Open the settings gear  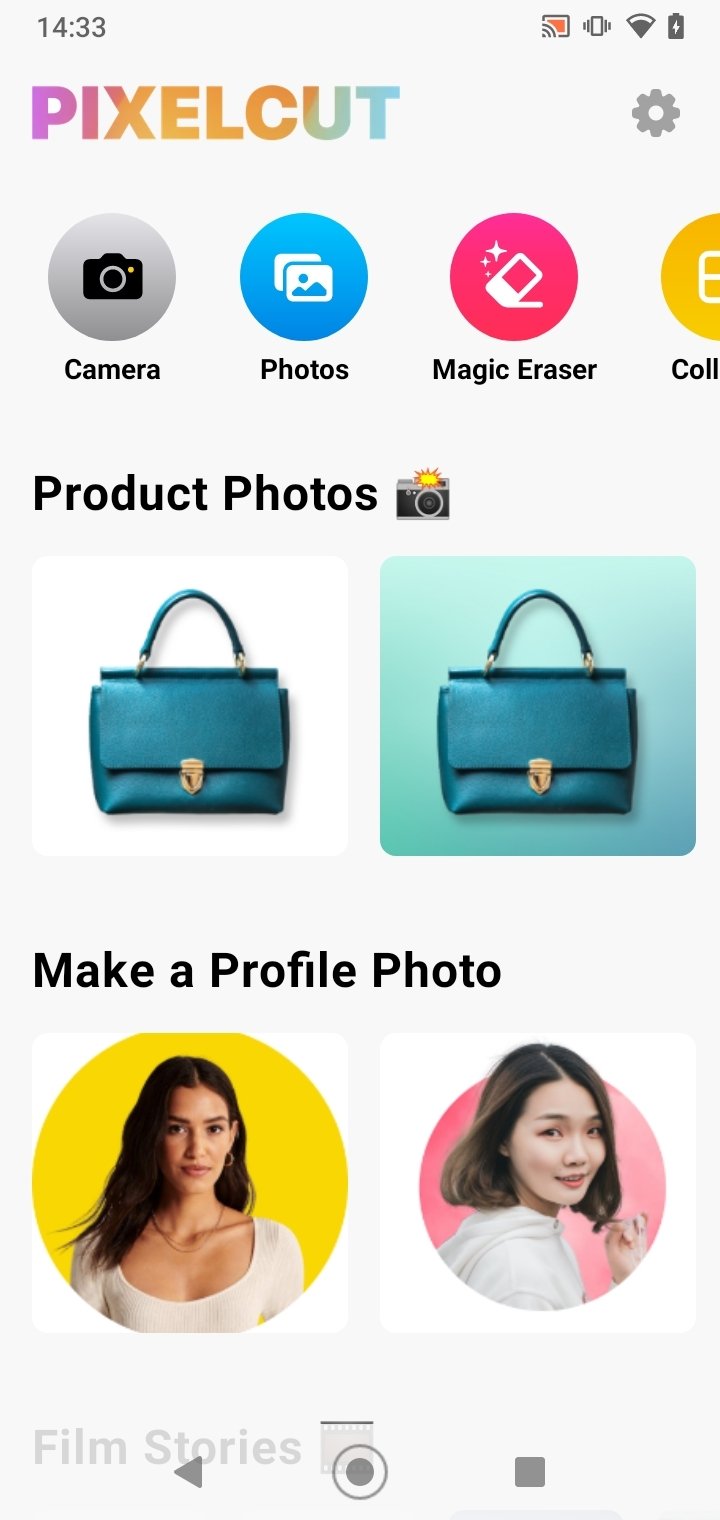click(656, 114)
